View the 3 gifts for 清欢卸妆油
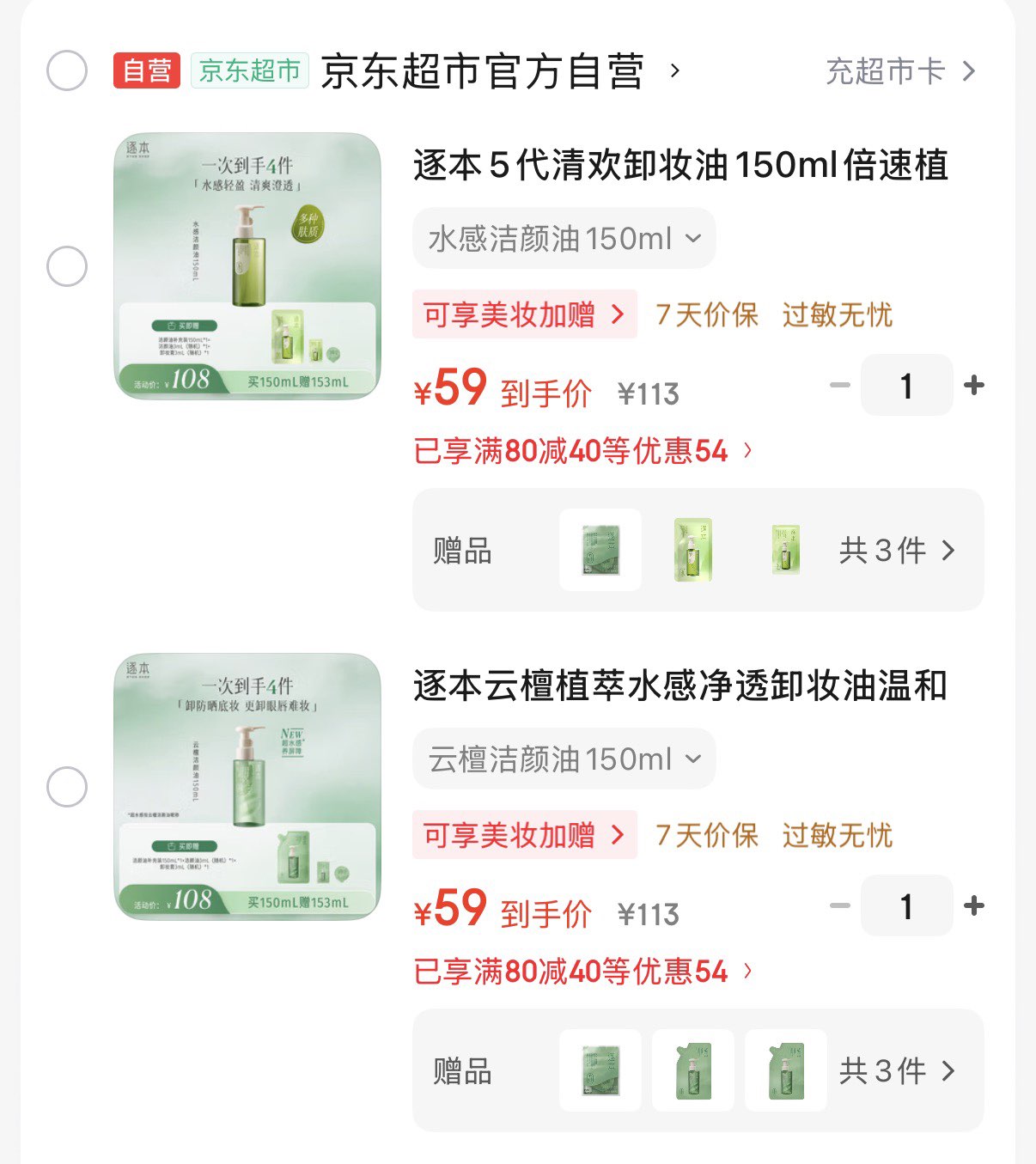This screenshot has height=1164, width=1036. [896, 550]
